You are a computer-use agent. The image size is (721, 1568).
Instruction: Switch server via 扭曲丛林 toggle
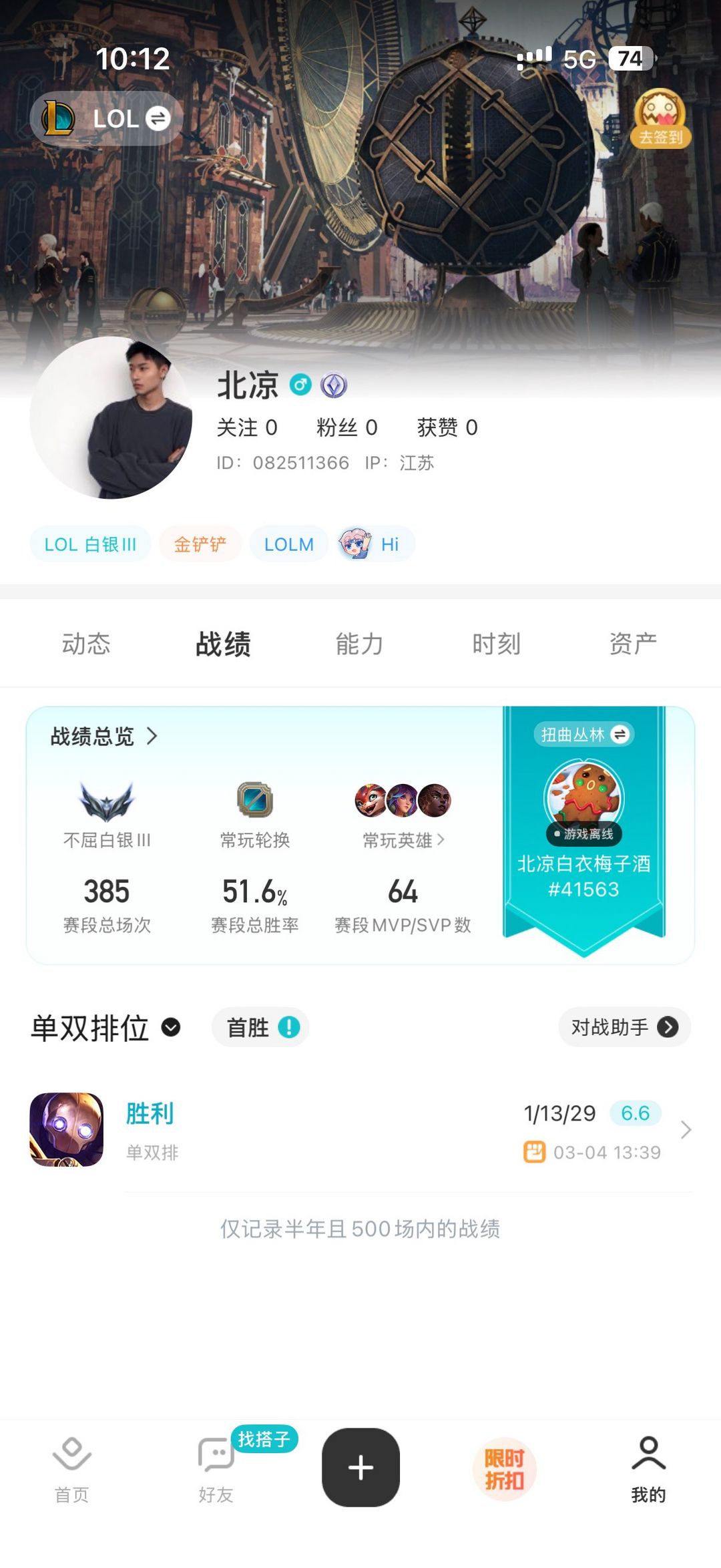583,735
